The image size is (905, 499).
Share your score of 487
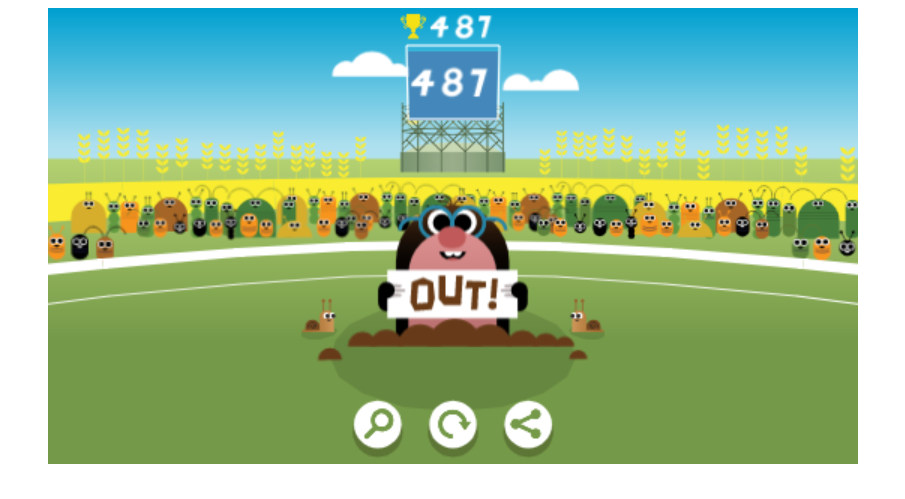pos(528,425)
